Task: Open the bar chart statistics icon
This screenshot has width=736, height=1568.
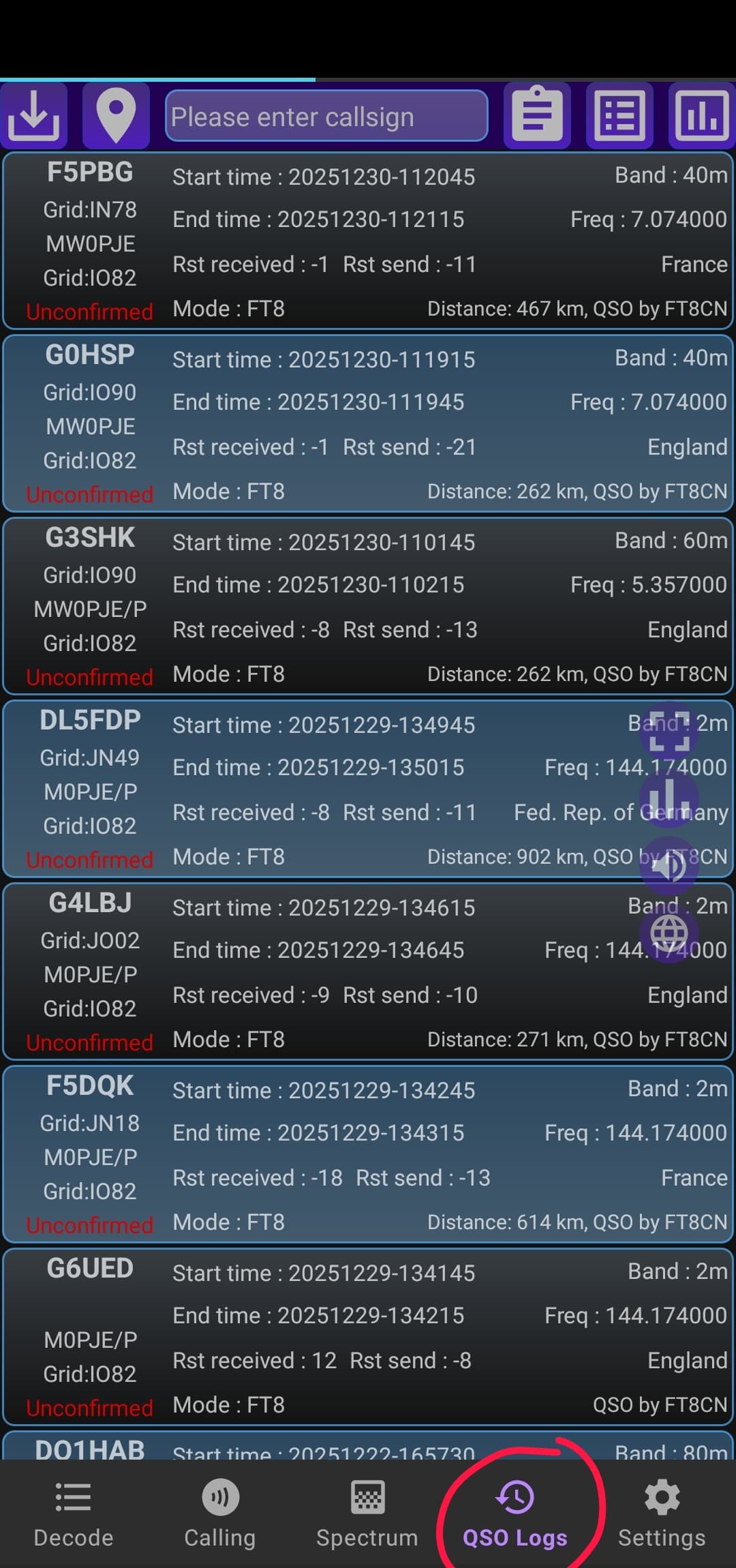Action: [702, 116]
